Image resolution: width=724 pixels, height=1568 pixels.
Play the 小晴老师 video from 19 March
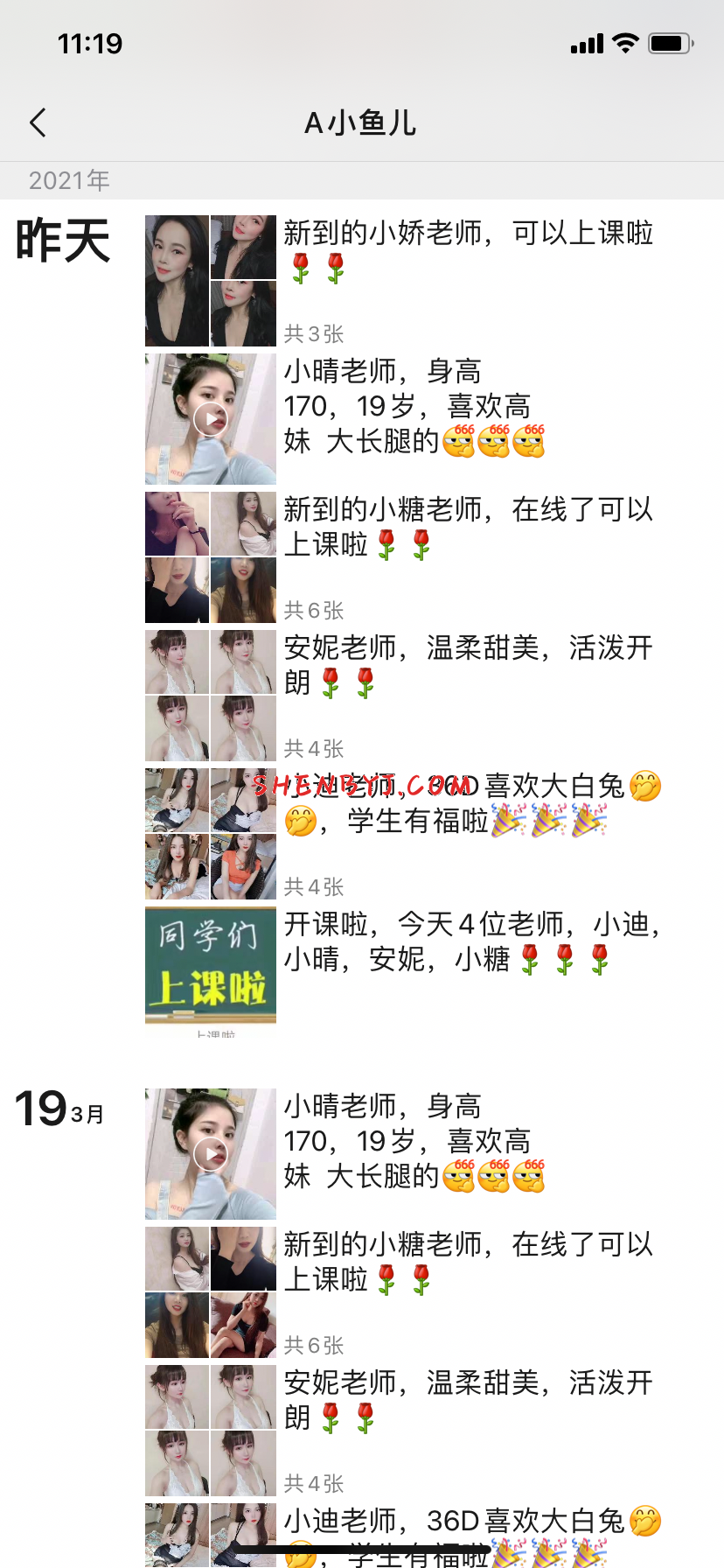(x=211, y=1154)
